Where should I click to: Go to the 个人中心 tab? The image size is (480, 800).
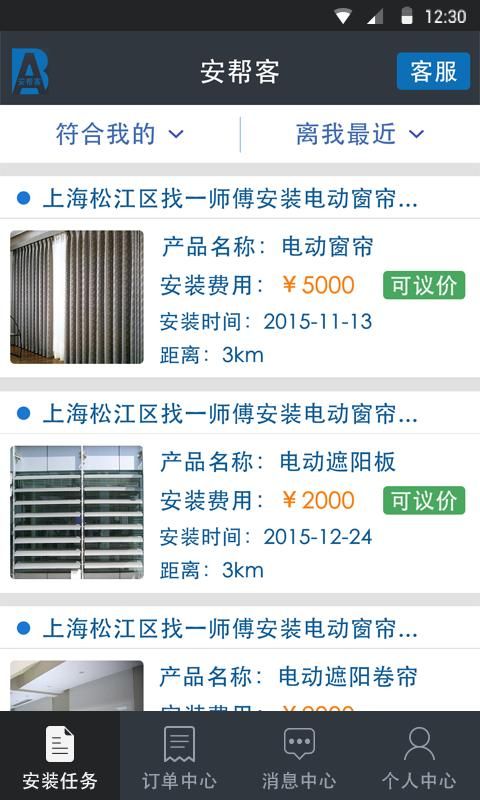tap(419, 756)
